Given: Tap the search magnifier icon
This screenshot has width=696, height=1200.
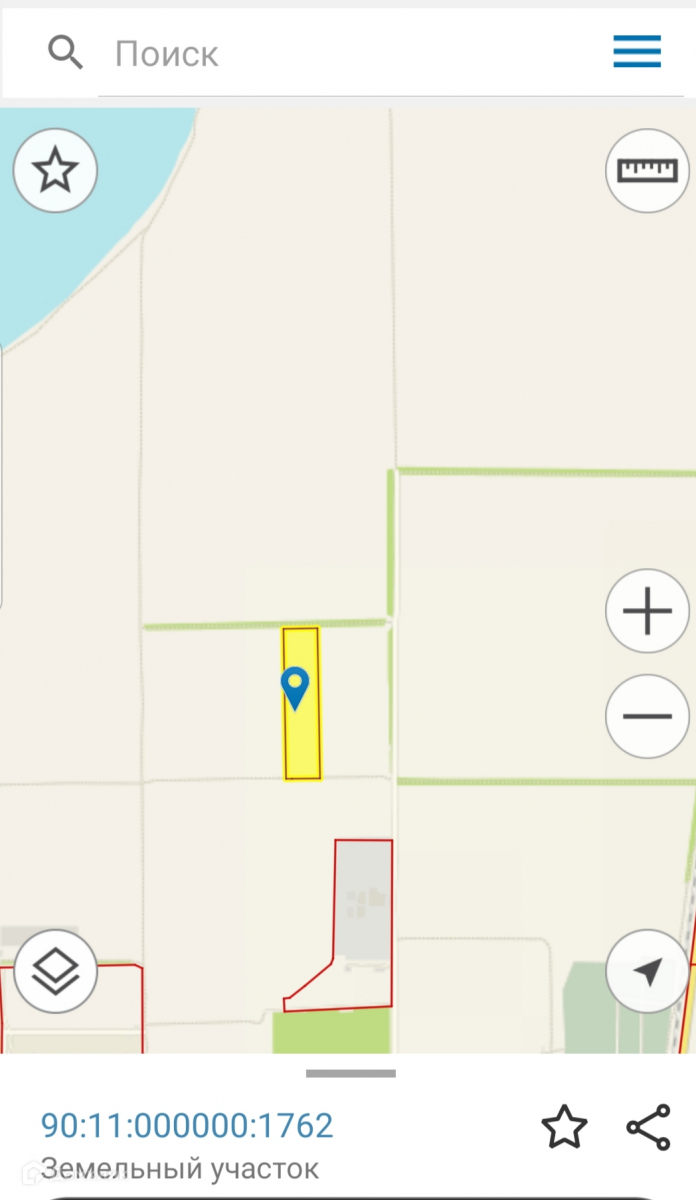Looking at the screenshot, I should (66, 52).
